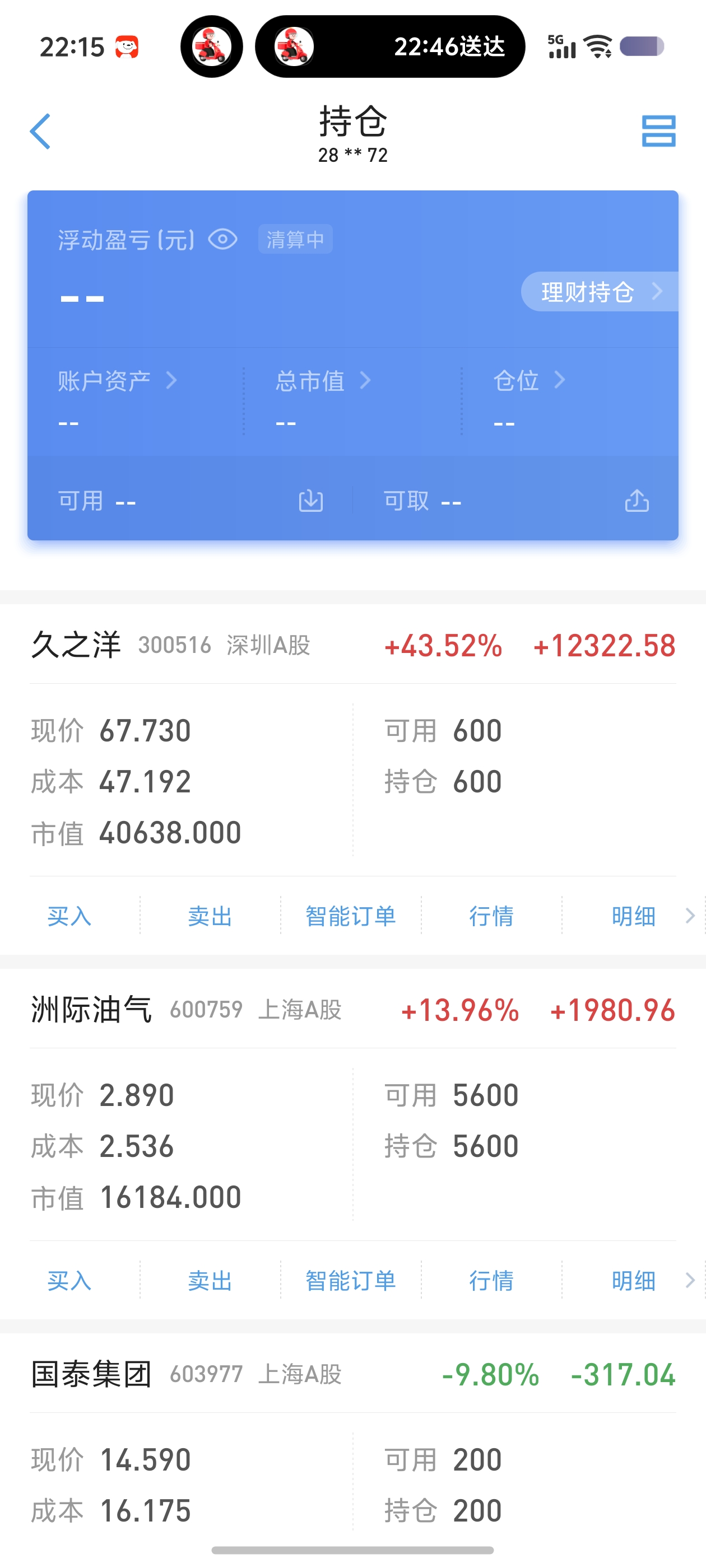706x1568 pixels.
Task: Switch the holdings list layout view
Action: (658, 131)
